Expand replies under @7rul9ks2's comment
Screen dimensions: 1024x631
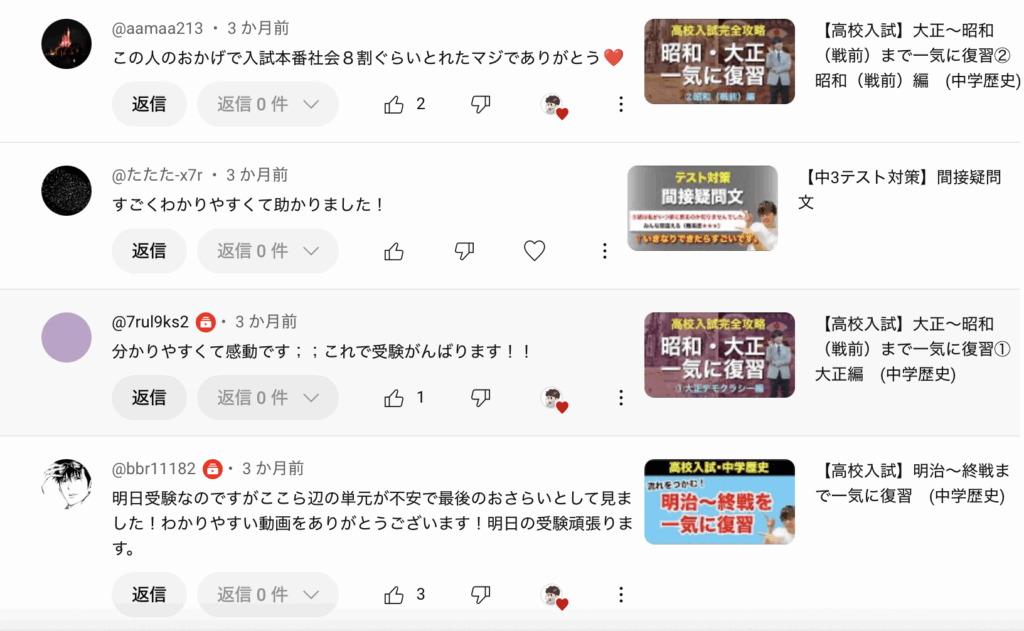(x=267, y=398)
